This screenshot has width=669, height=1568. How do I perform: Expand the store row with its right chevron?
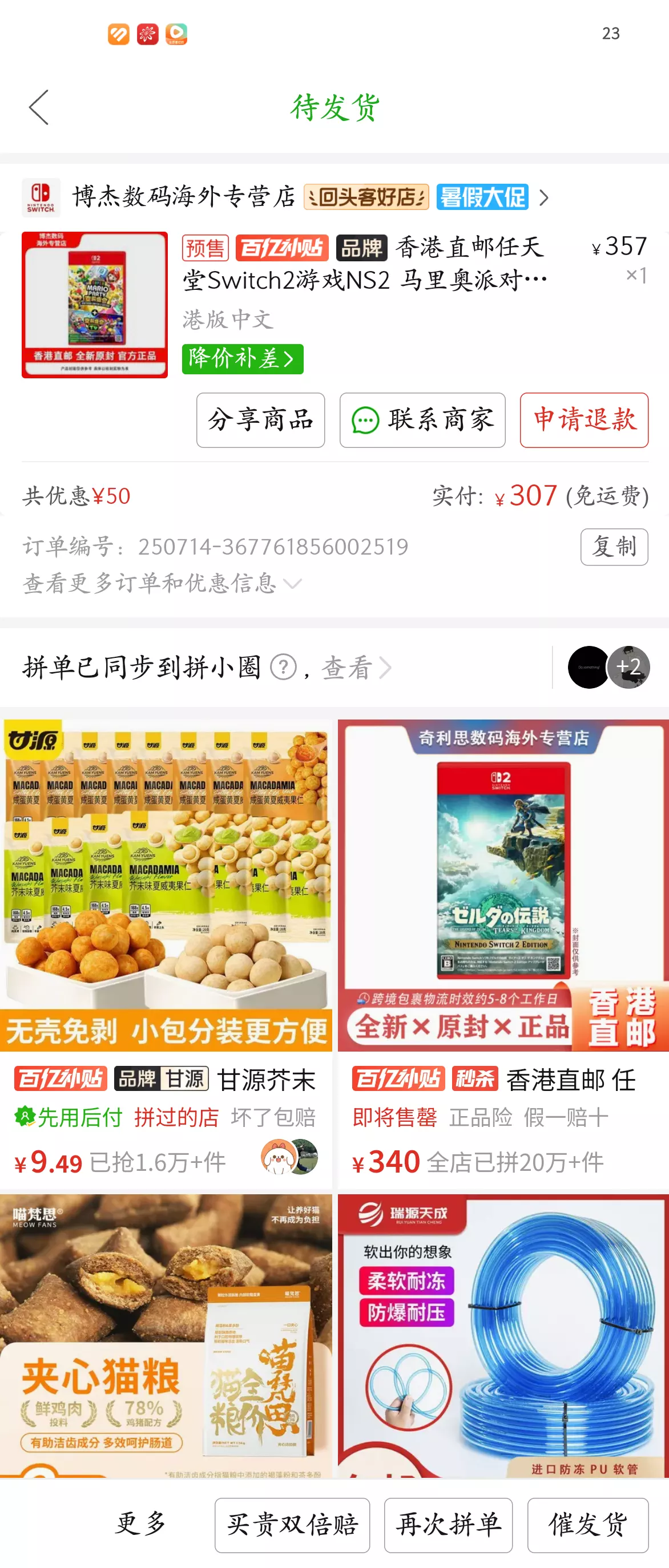coord(543,197)
